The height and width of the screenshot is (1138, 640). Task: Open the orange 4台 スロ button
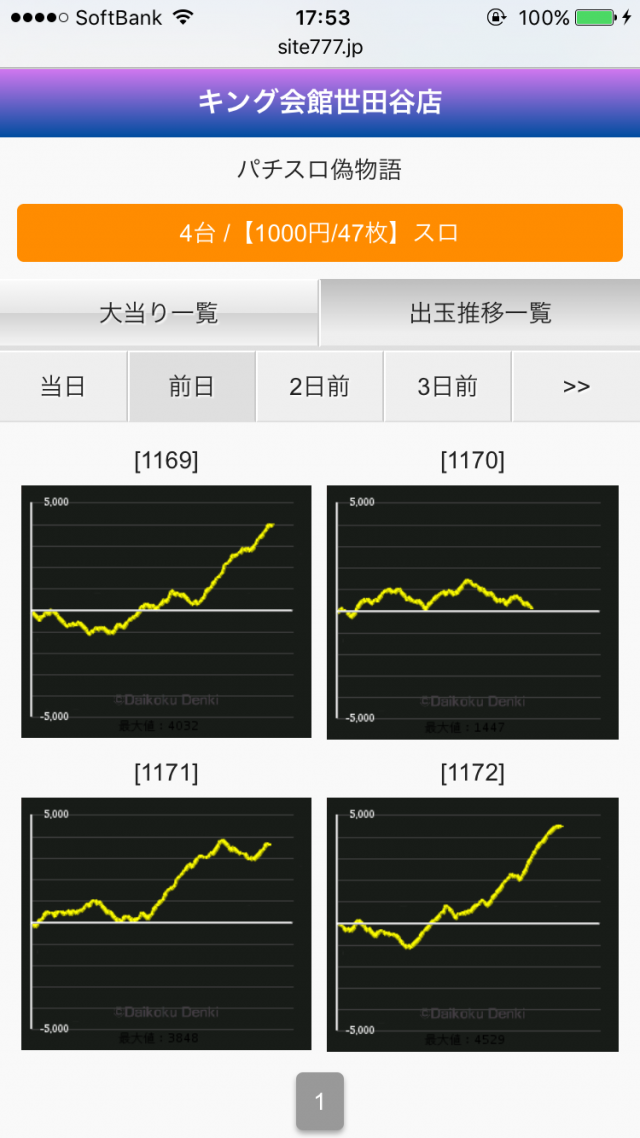pos(319,233)
